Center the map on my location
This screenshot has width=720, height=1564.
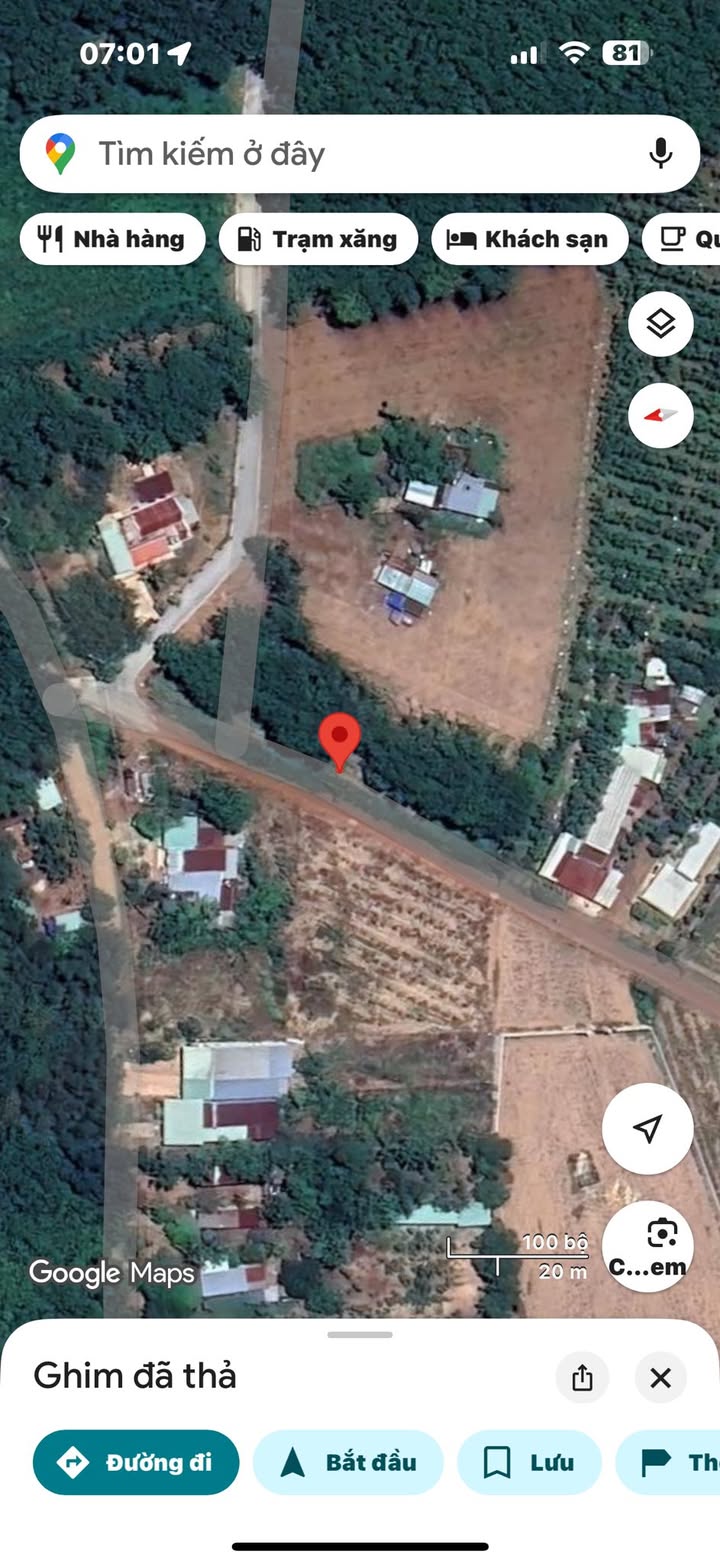(x=648, y=1128)
